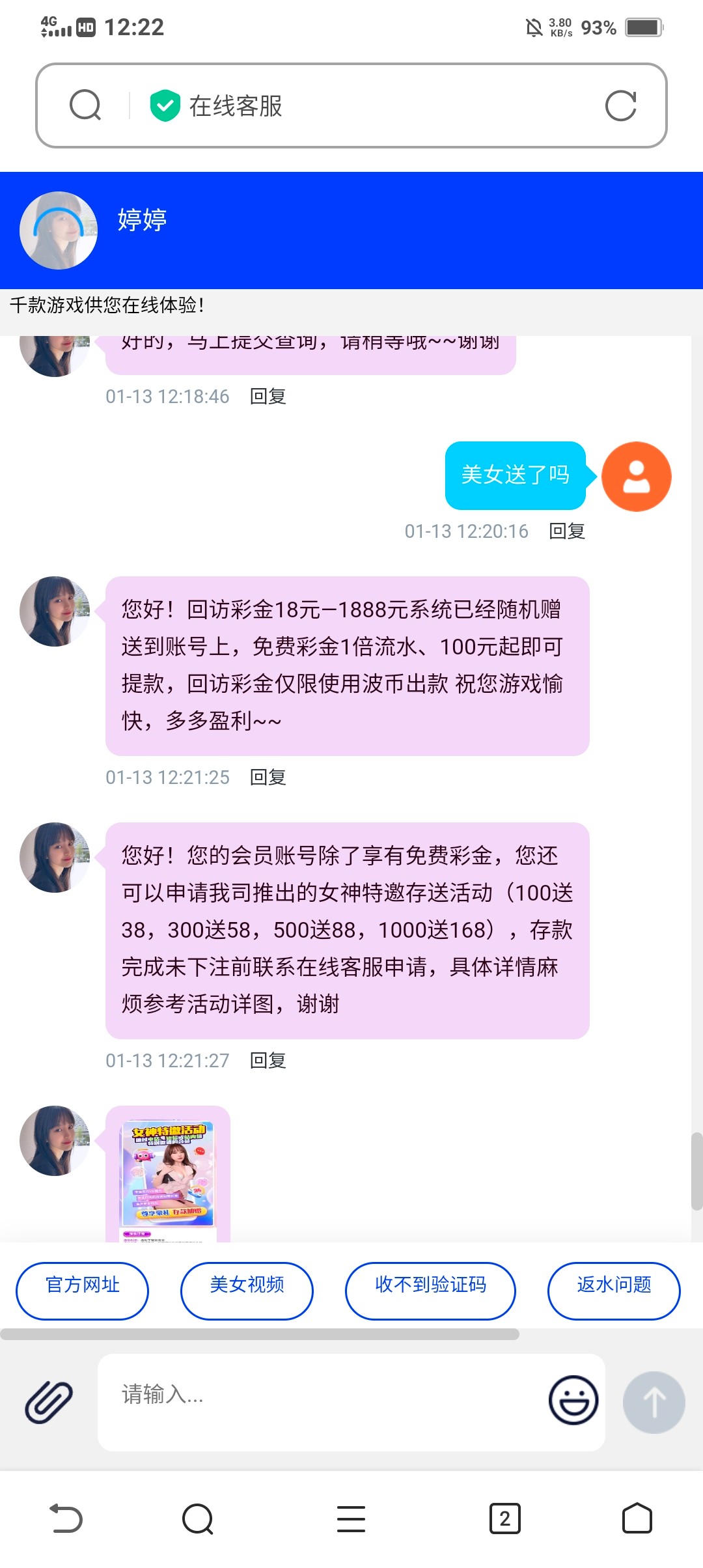This screenshot has height=1568, width=703.
Task: Open the browser menu with three lines
Action: point(351,1519)
